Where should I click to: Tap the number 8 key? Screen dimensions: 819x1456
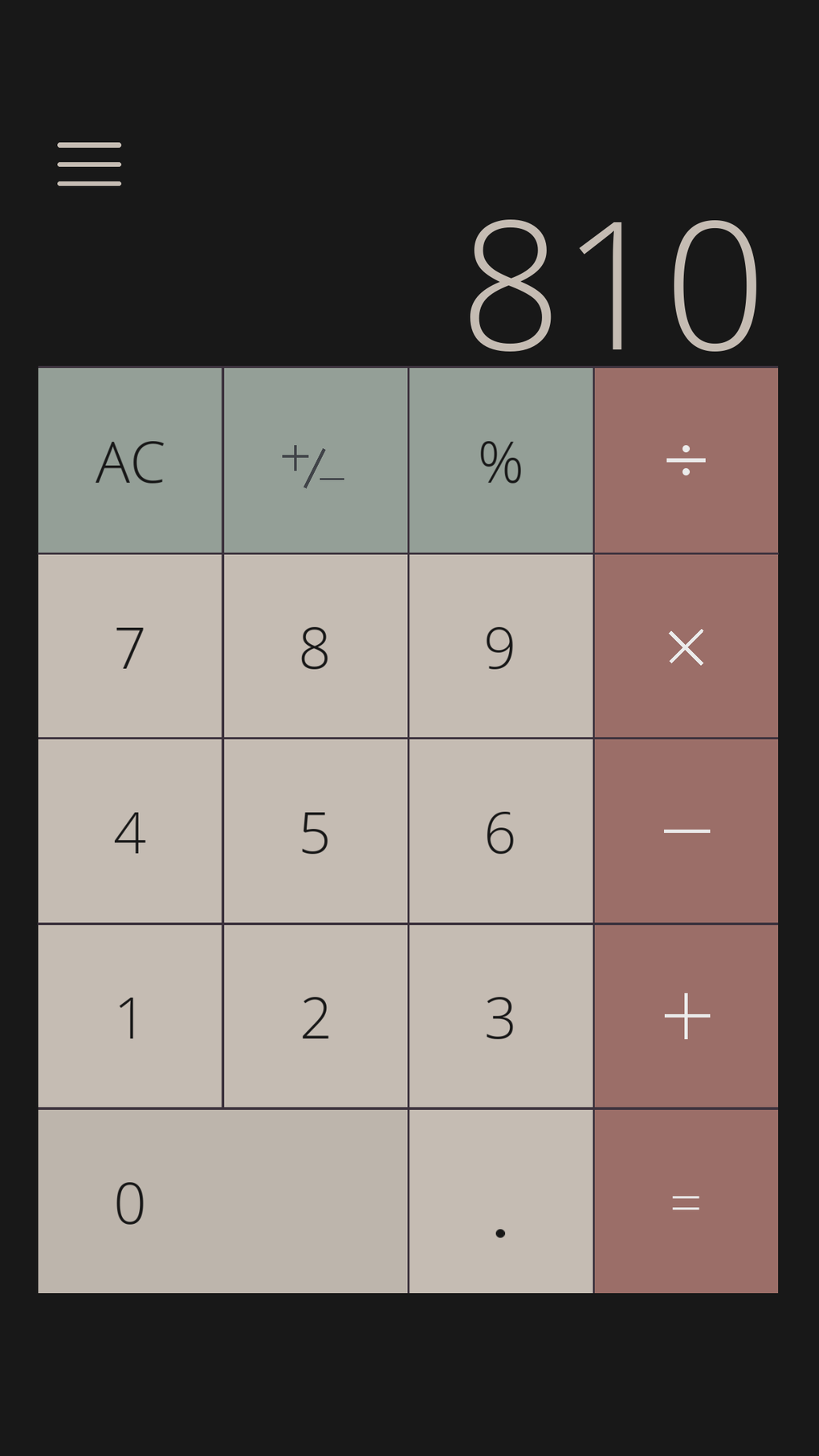(316, 646)
